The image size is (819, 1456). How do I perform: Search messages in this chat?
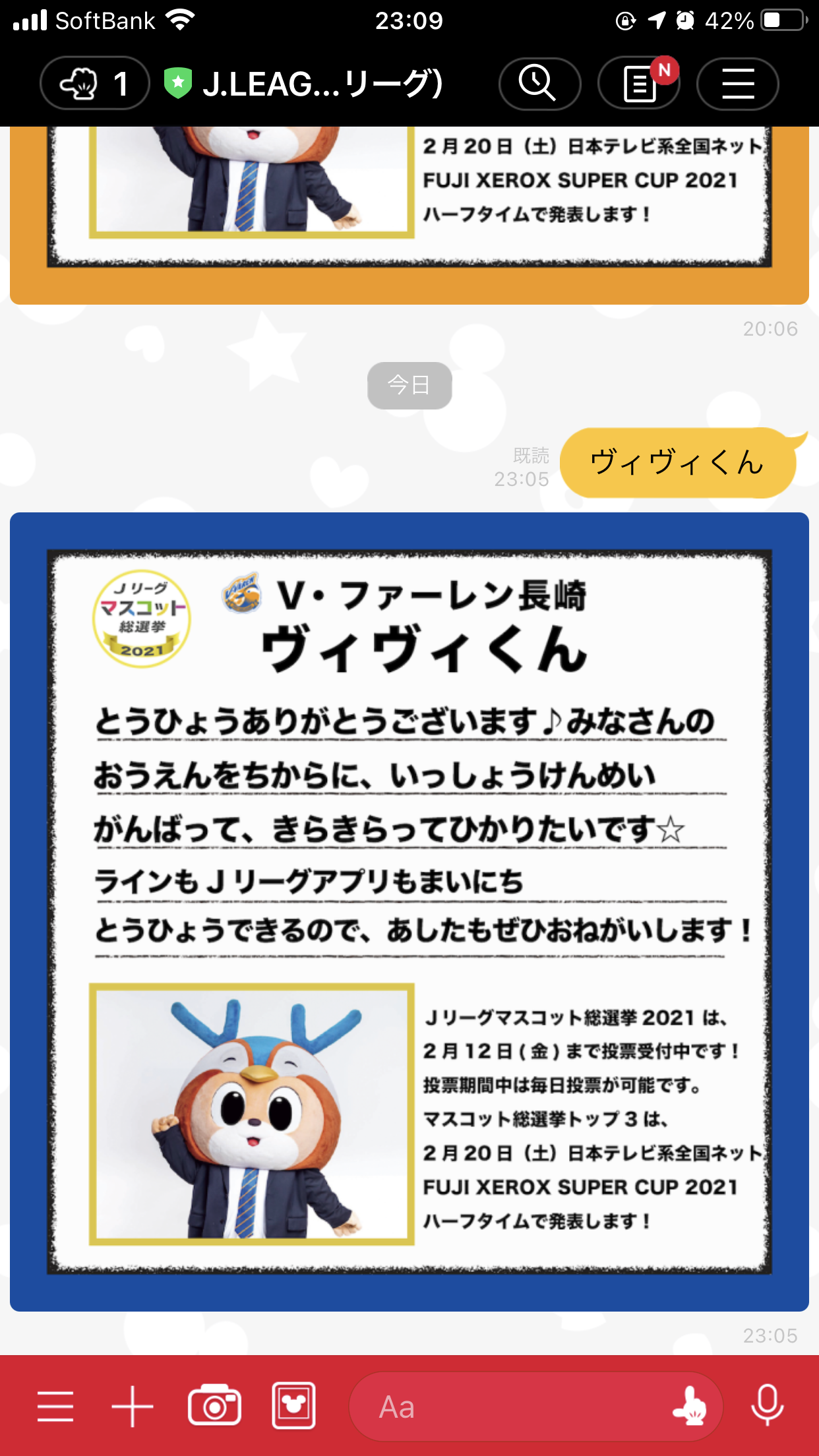click(539, 84)
